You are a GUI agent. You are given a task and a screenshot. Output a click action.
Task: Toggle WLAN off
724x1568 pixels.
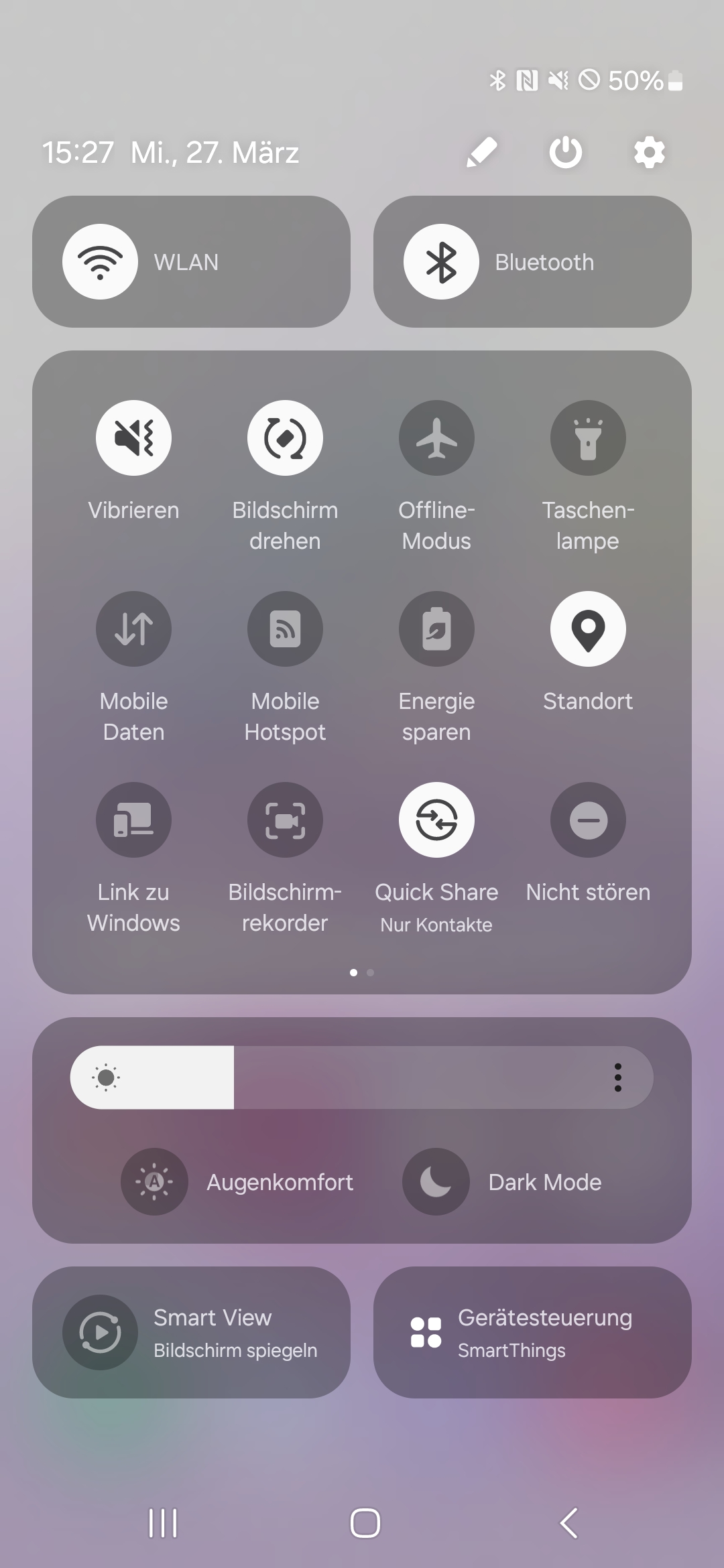click(100, 261)
